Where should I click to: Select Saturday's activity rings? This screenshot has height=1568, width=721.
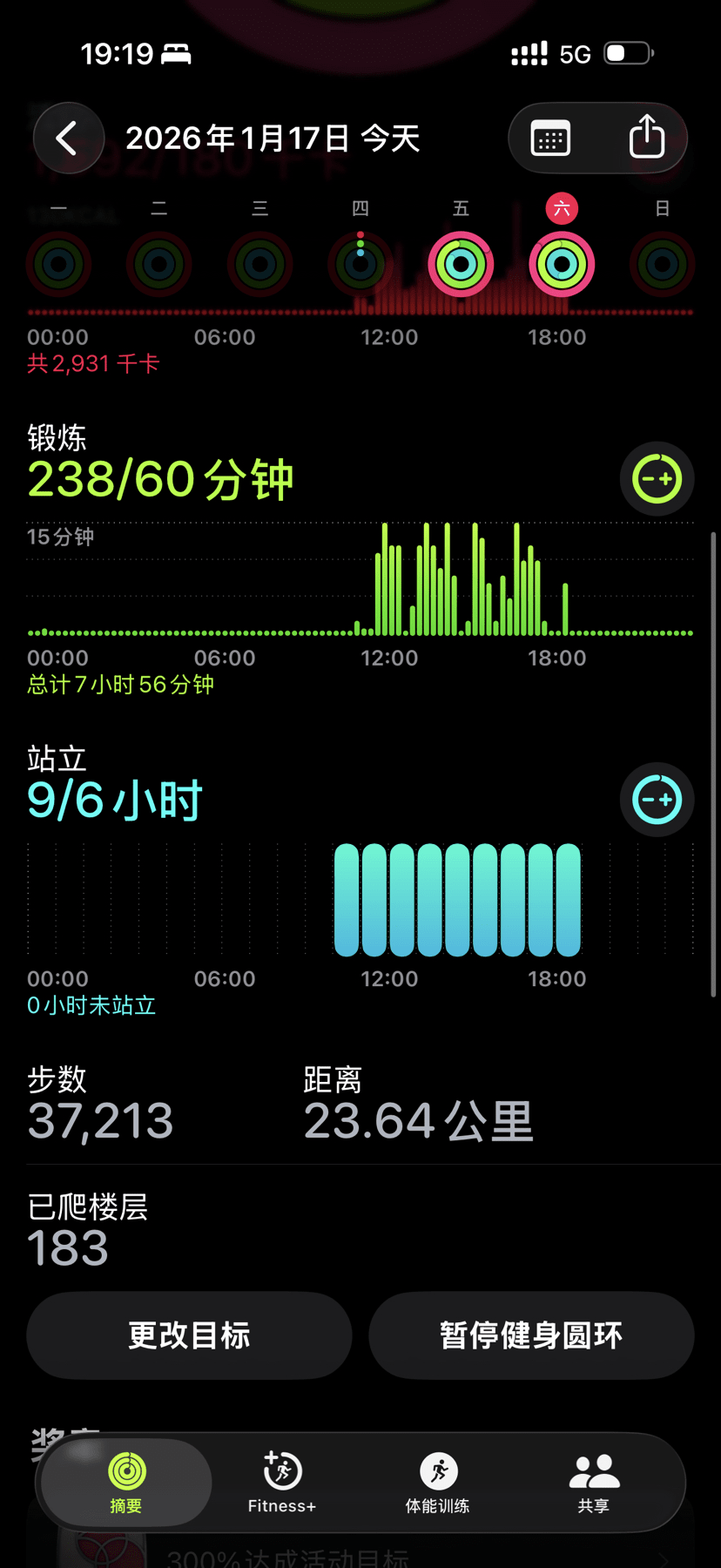562,263
